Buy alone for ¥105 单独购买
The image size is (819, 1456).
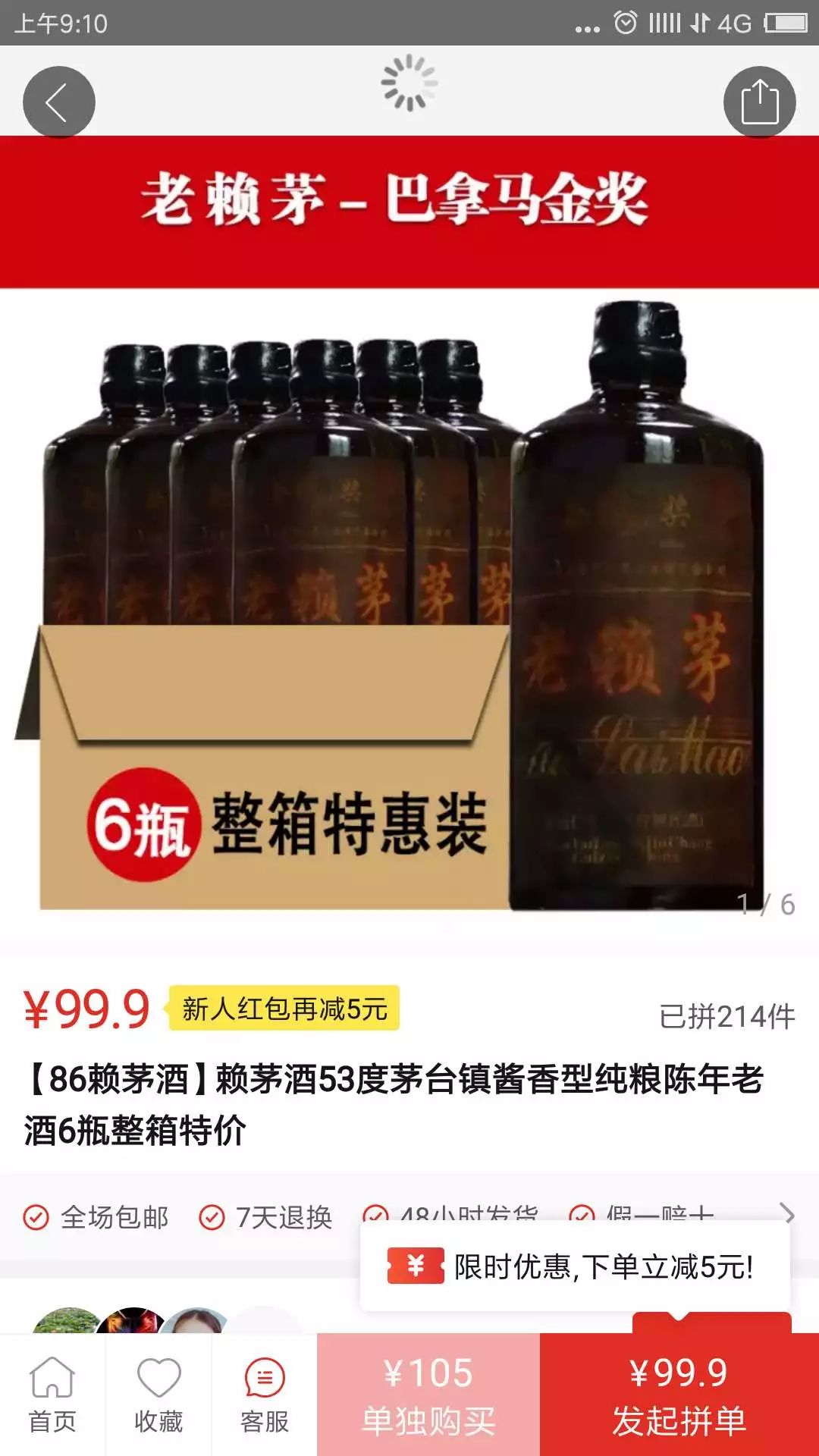click(x=428, y=1395)
